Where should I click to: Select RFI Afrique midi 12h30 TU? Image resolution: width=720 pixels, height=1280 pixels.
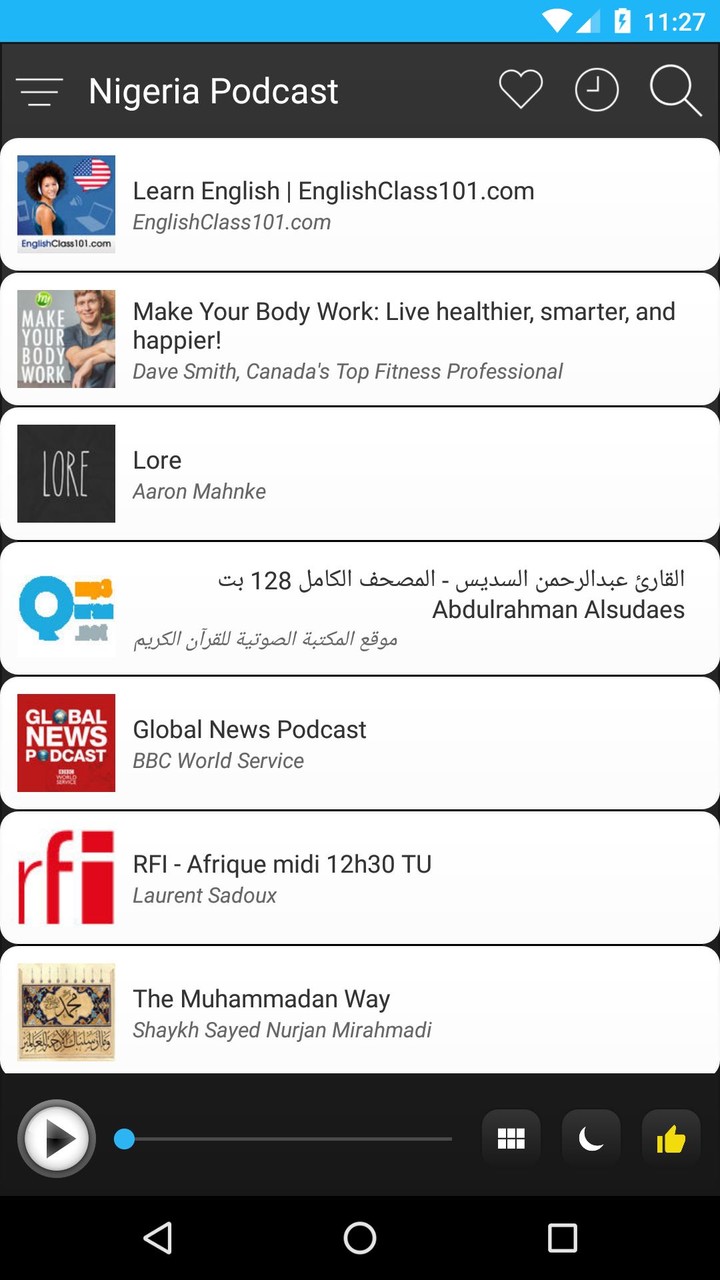[x=360, y=877]
